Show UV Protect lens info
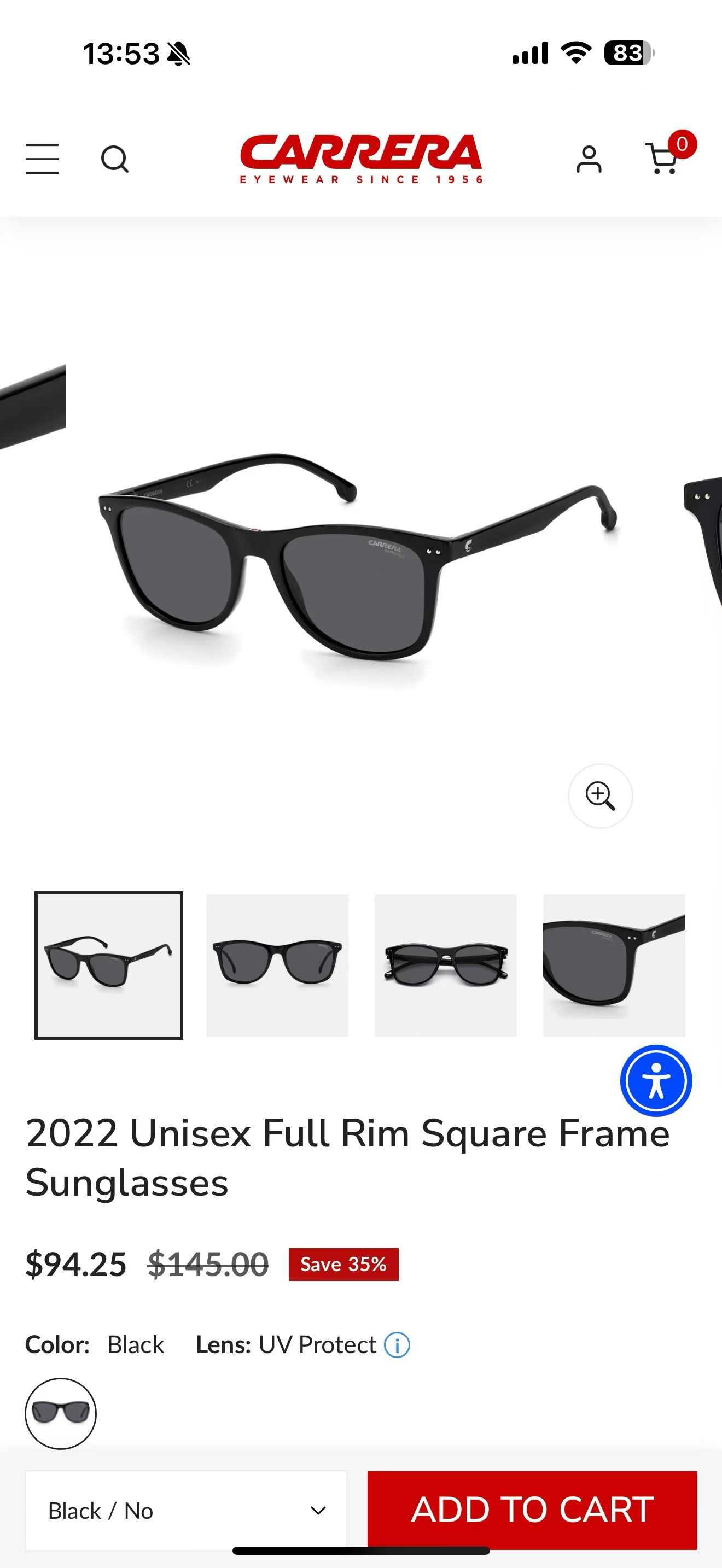 pyautogui.click(x=397, y=1344)
